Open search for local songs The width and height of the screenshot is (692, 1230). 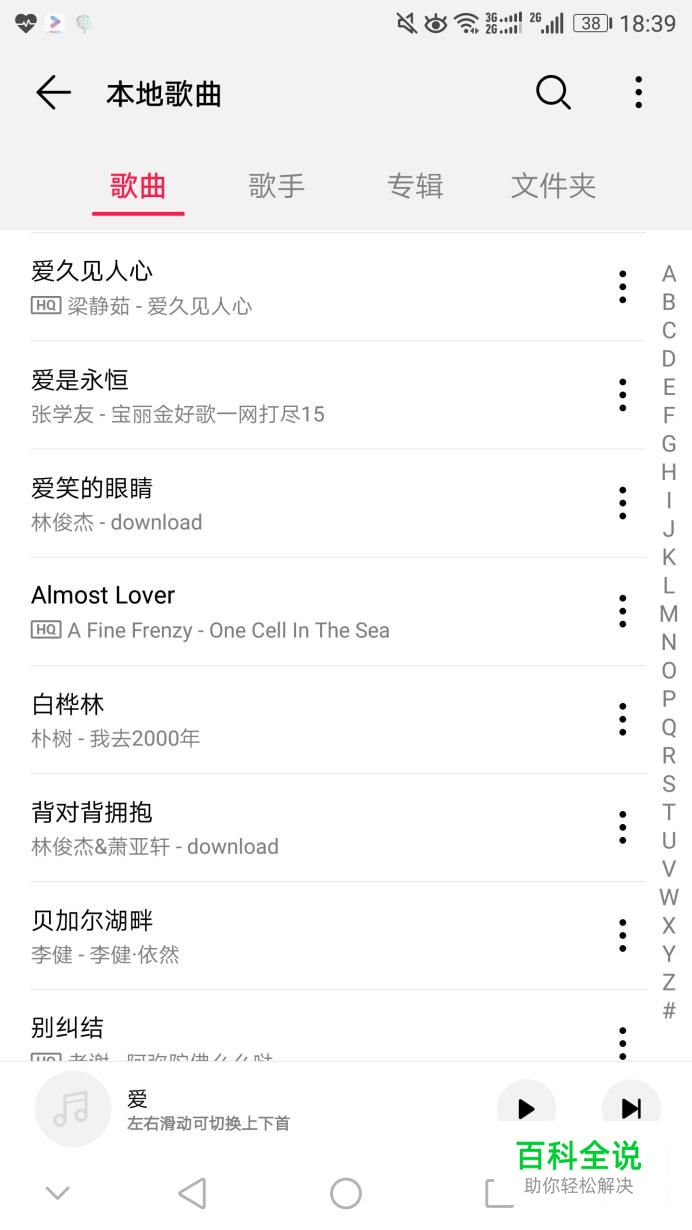(553, 93)
